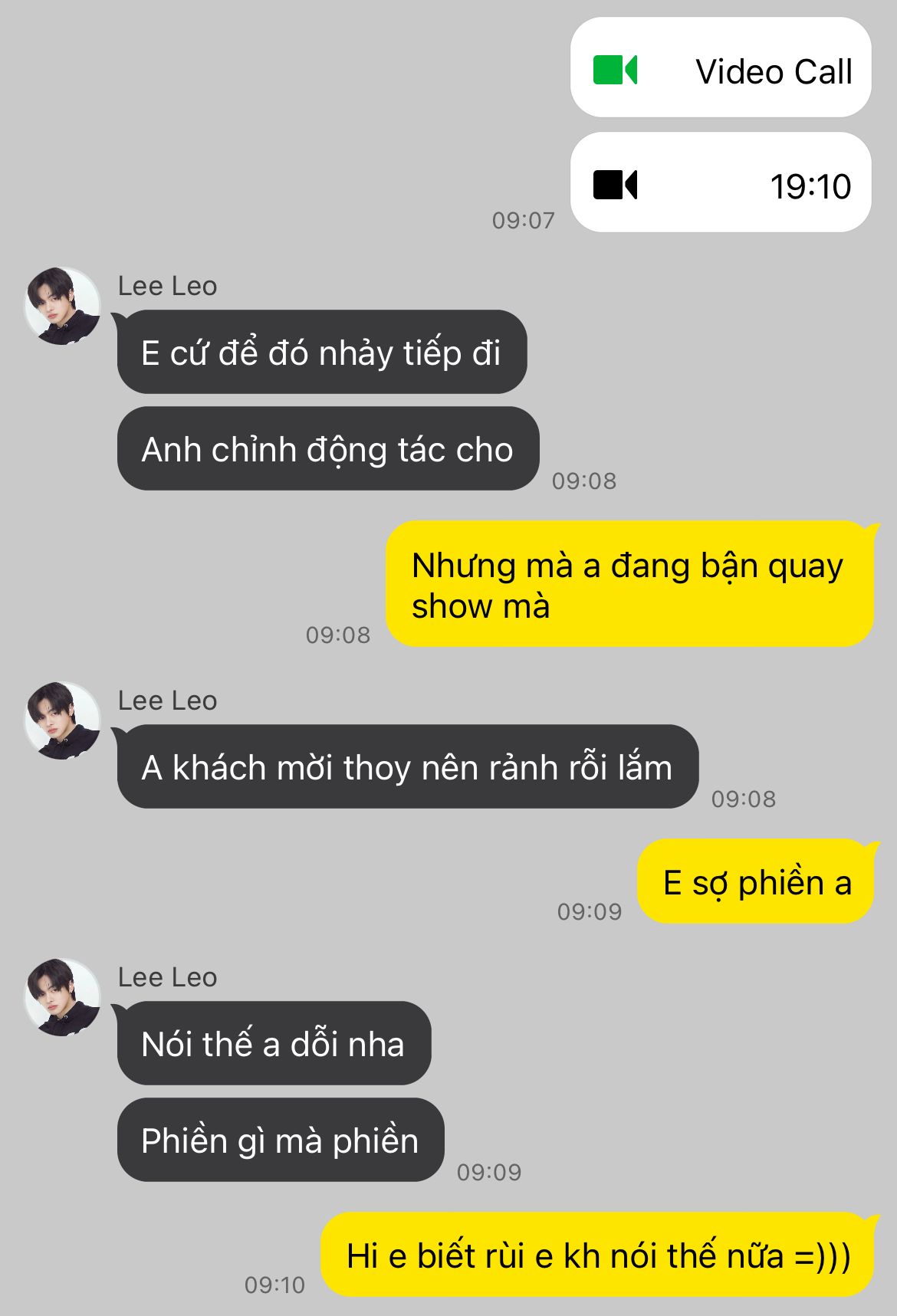The width and height of the screenshot is (897, 1316).
Task: Tap Lee Leo's avatar above "A khách mời"
Action: [x=62, y=720]
